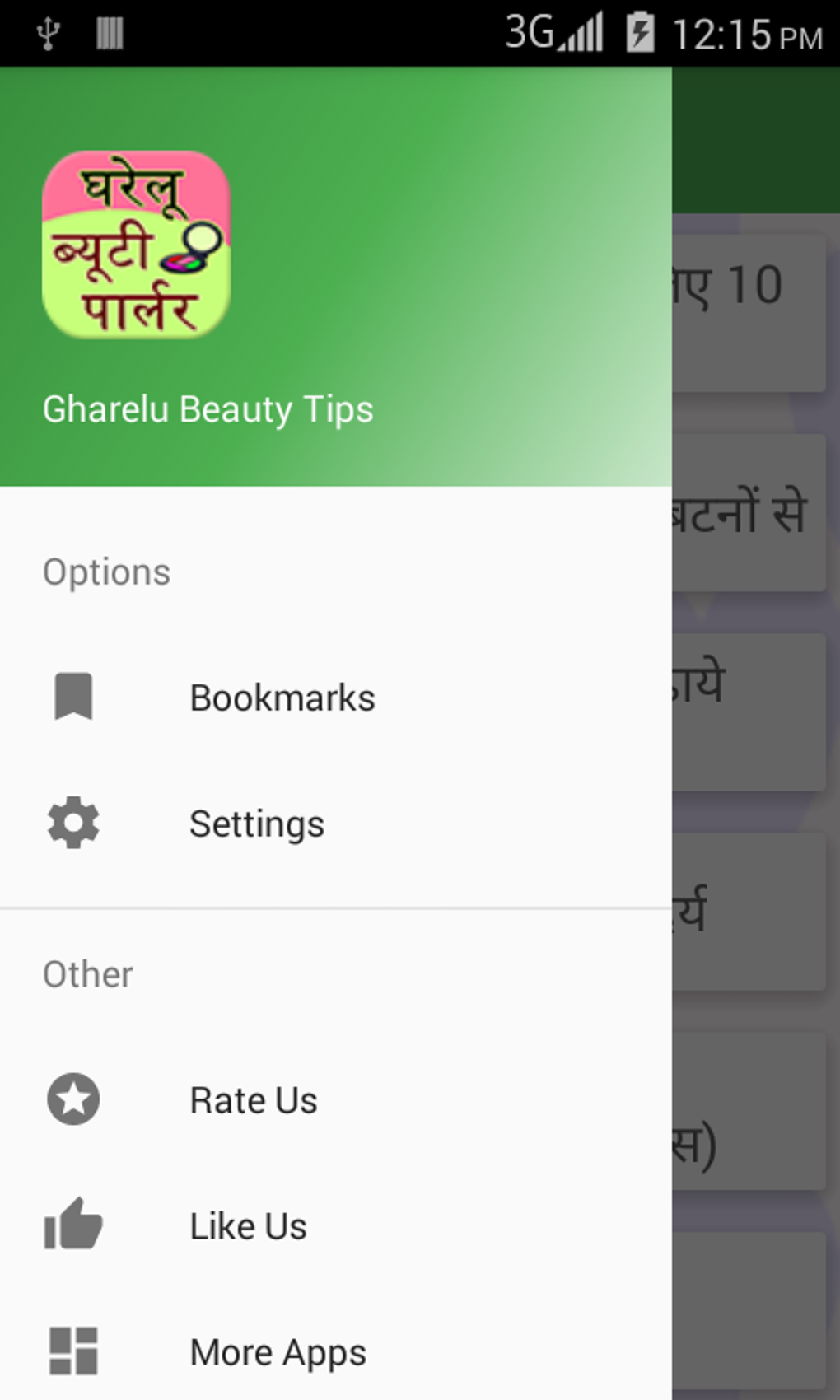The height and width of the screenshot is (1400, 840).
Task: Tap the Other section header
Action: [x=87, y=973]
